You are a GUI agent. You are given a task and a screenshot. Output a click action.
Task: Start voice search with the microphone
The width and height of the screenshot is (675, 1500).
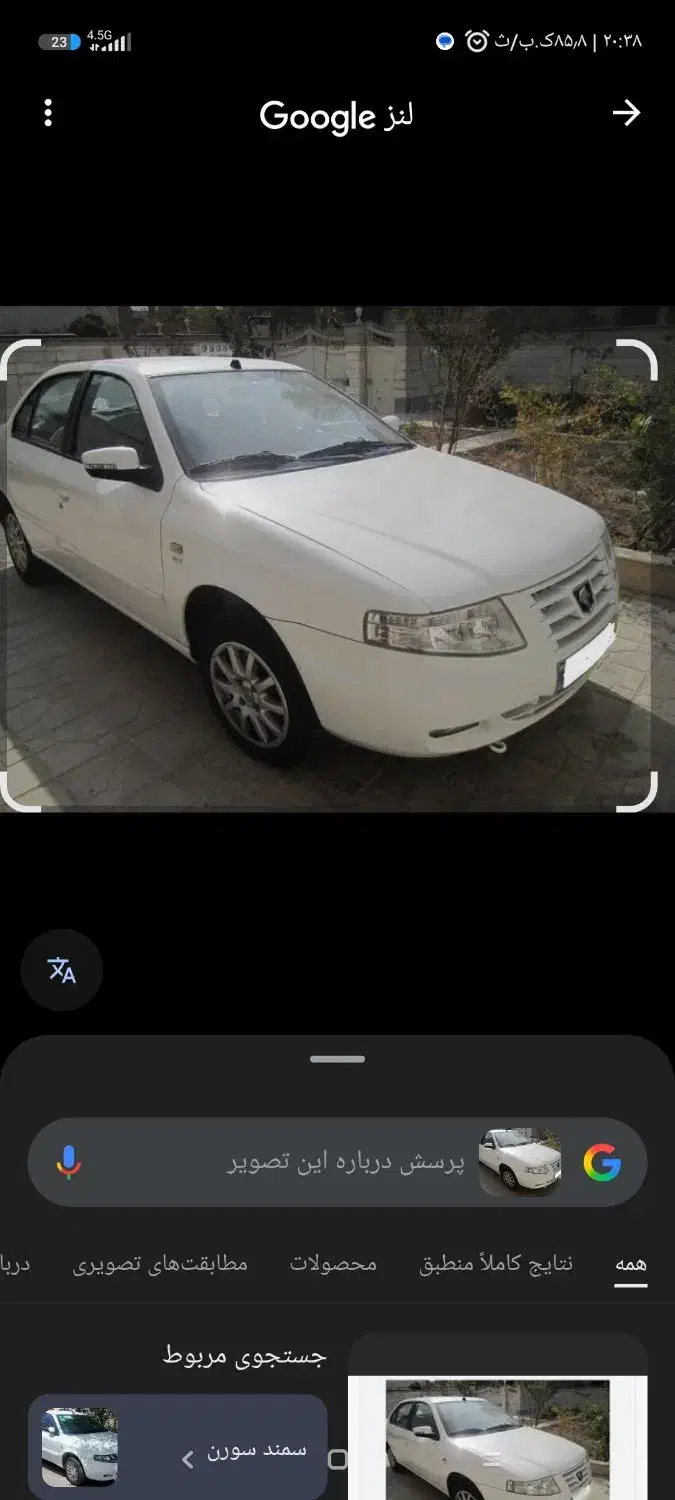pyautogui.click(x=68, y=1162)
